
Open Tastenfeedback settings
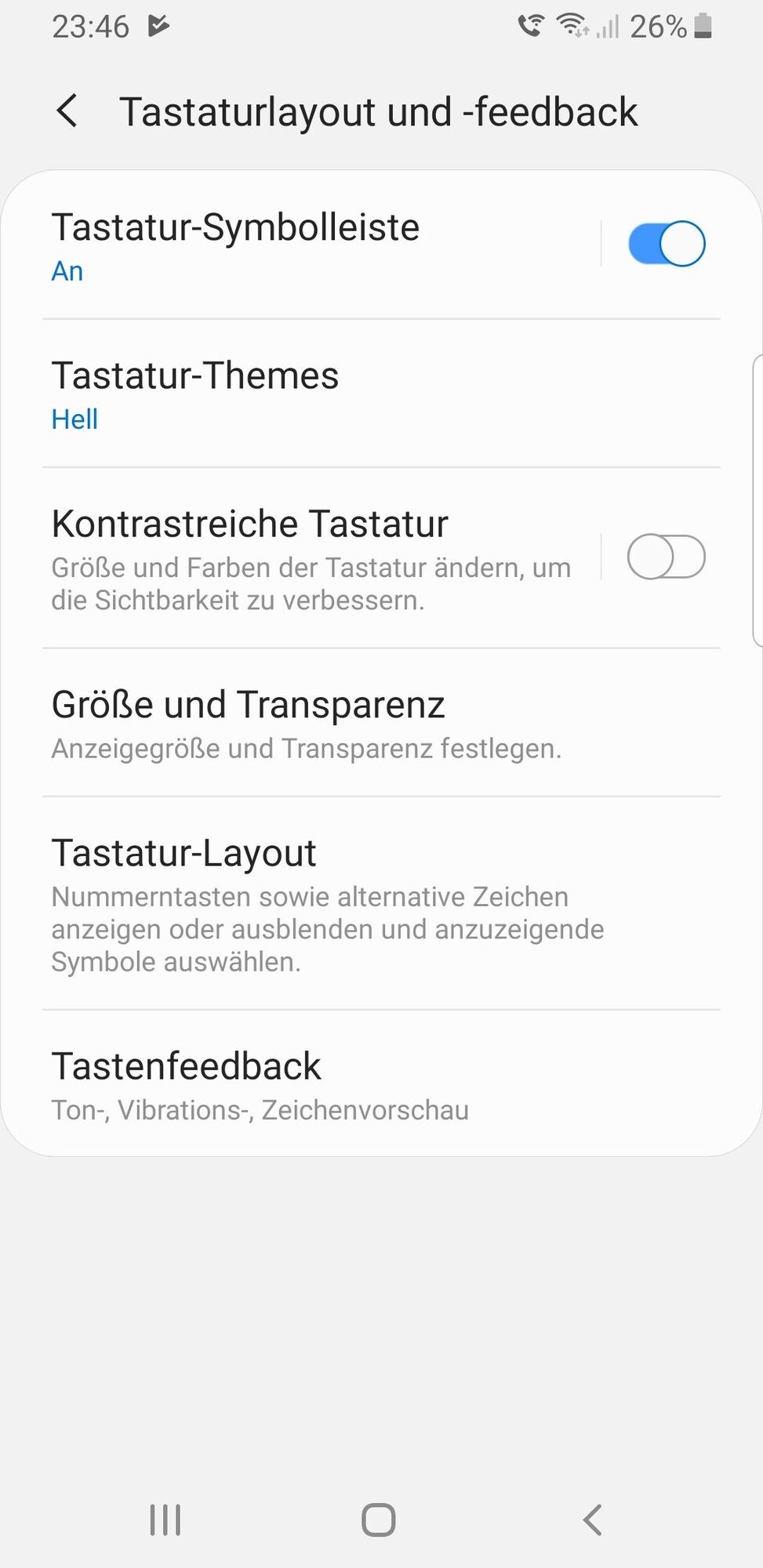click(381, 1084)
